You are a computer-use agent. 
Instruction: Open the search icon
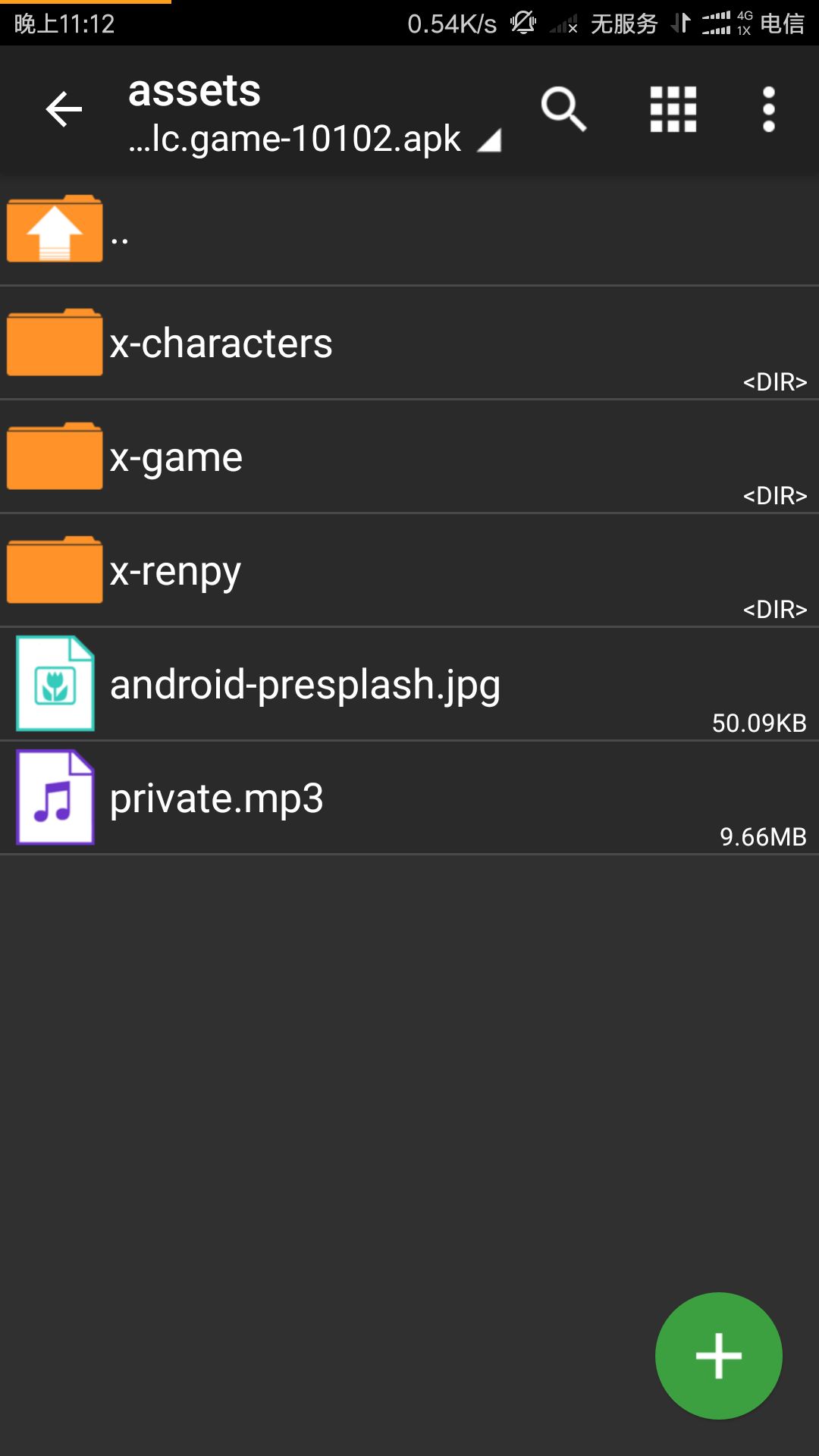click(x=563, y=110)
